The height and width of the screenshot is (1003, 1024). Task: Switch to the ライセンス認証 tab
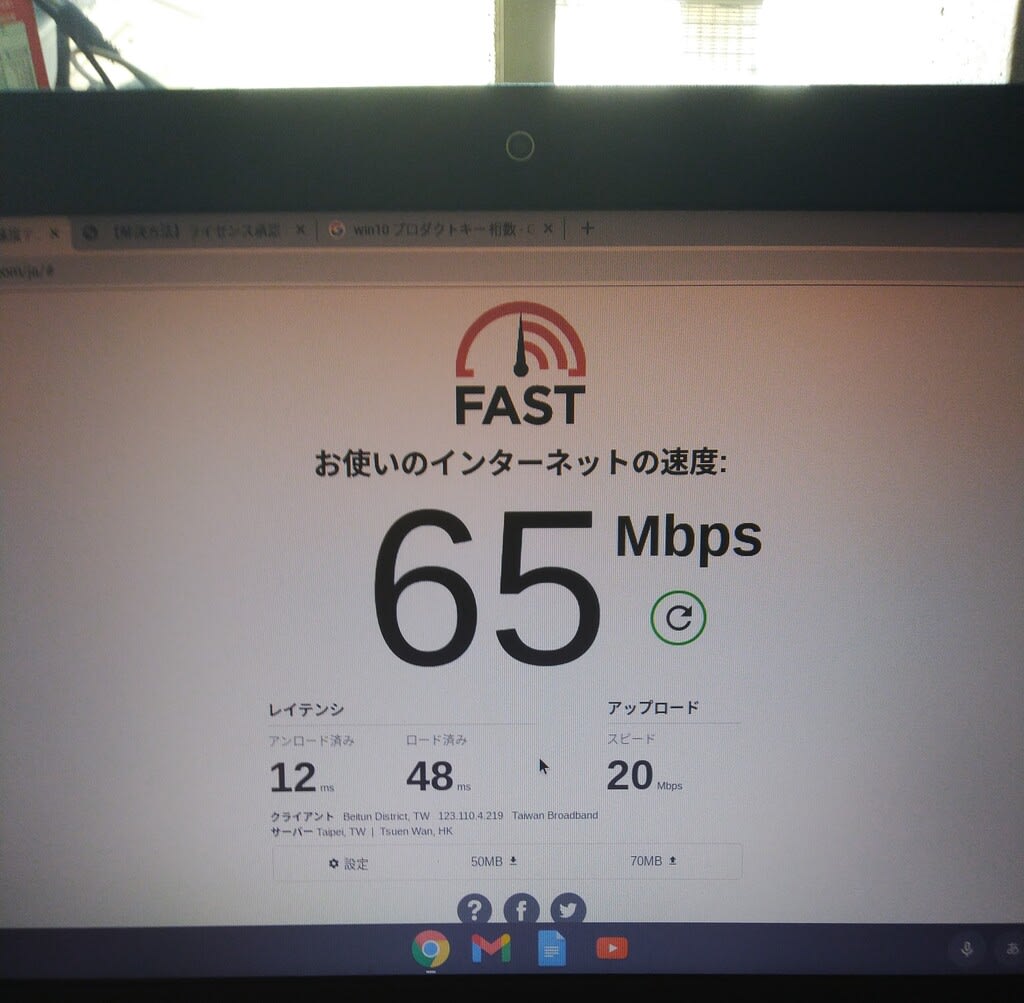(x=190, y=232)
